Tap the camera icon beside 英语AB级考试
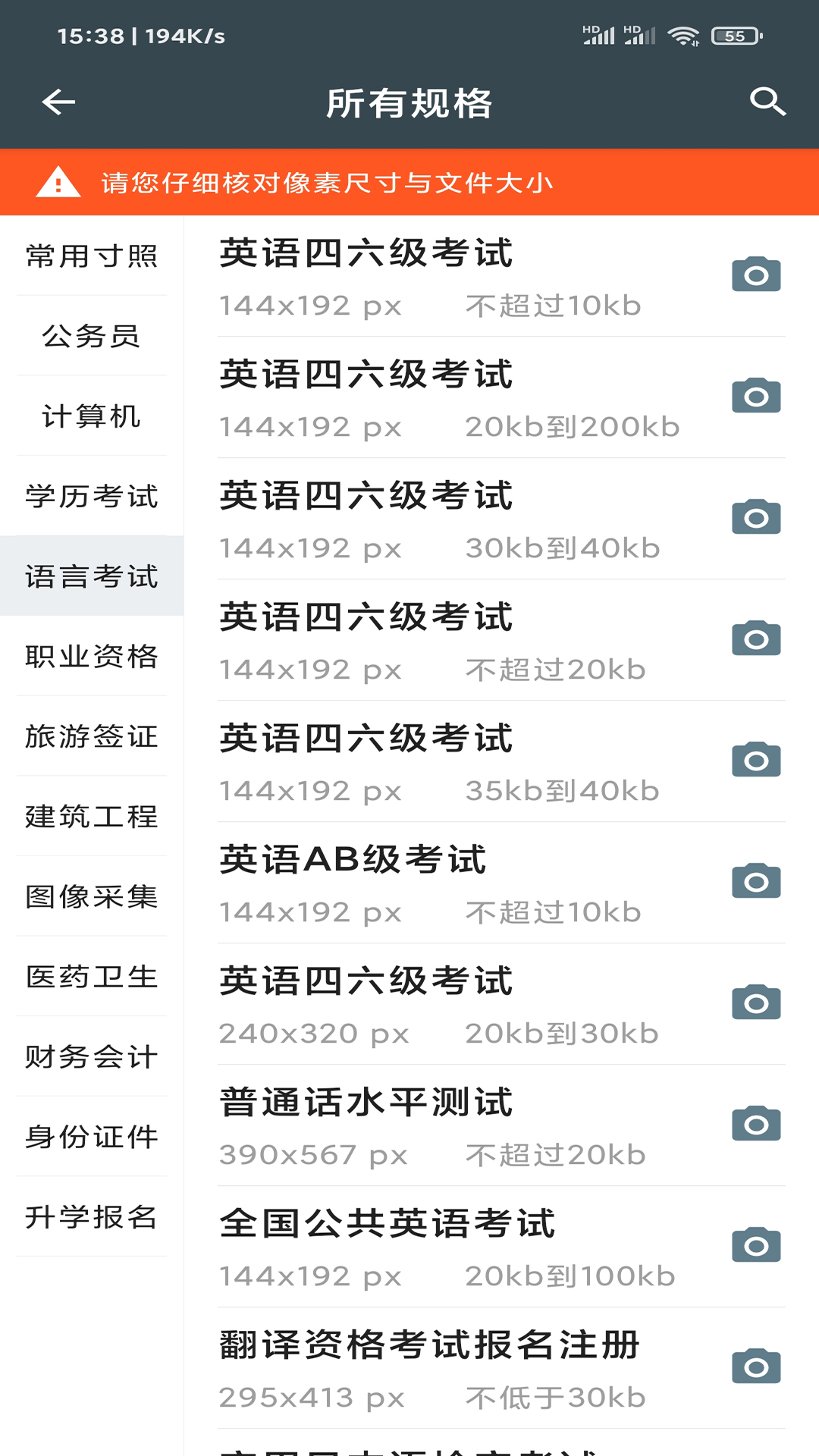Viewport: 819px width, 1456px height. (755, 882)
